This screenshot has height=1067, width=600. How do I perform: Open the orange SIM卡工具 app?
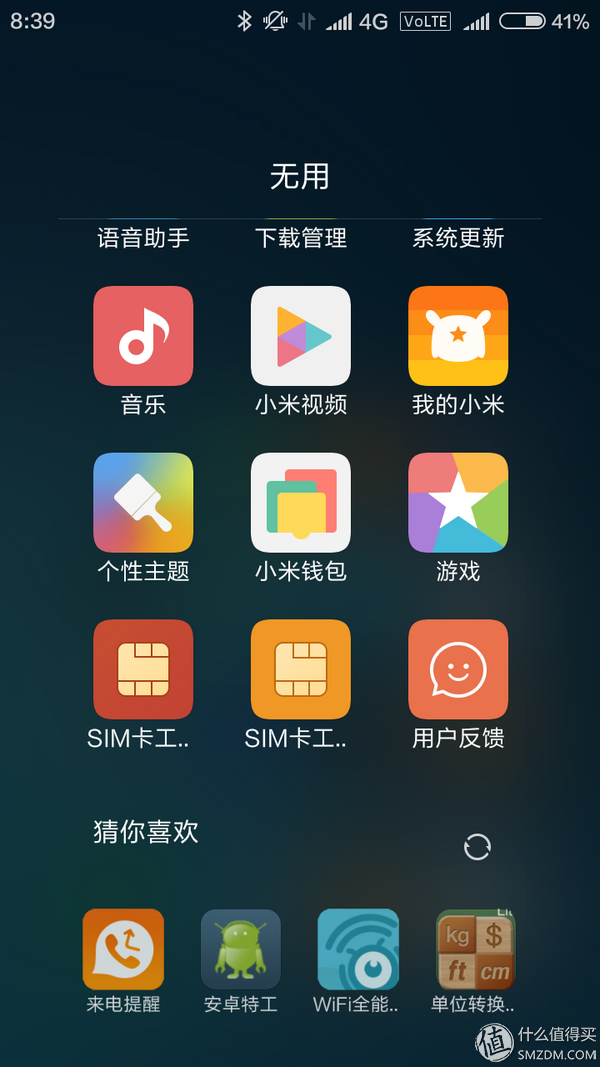[x=300, y=669]
